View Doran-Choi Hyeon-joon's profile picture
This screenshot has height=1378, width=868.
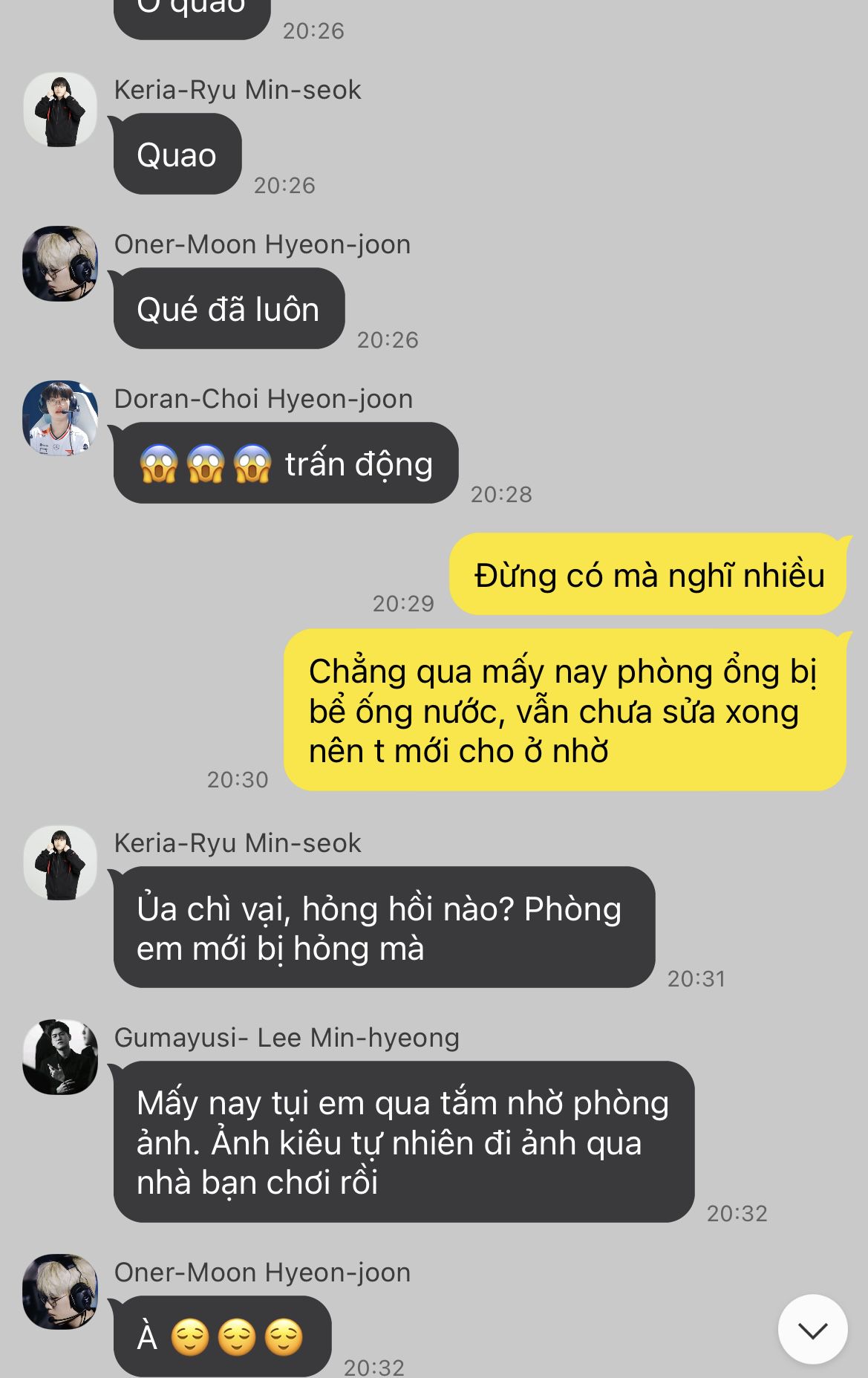pyautogui.click(x=60, y=418)
